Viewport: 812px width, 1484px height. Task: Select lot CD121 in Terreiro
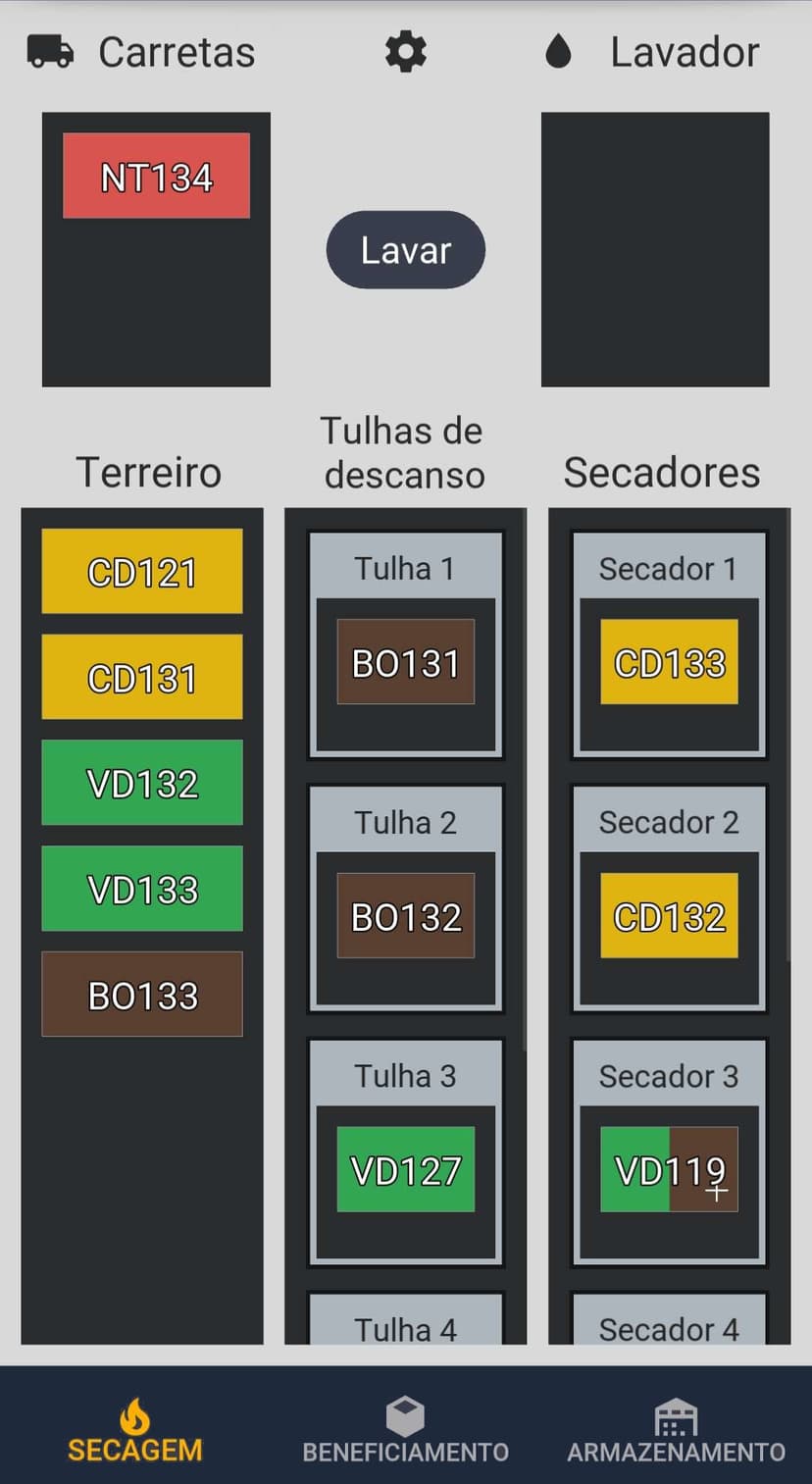[x=142, y=572]
